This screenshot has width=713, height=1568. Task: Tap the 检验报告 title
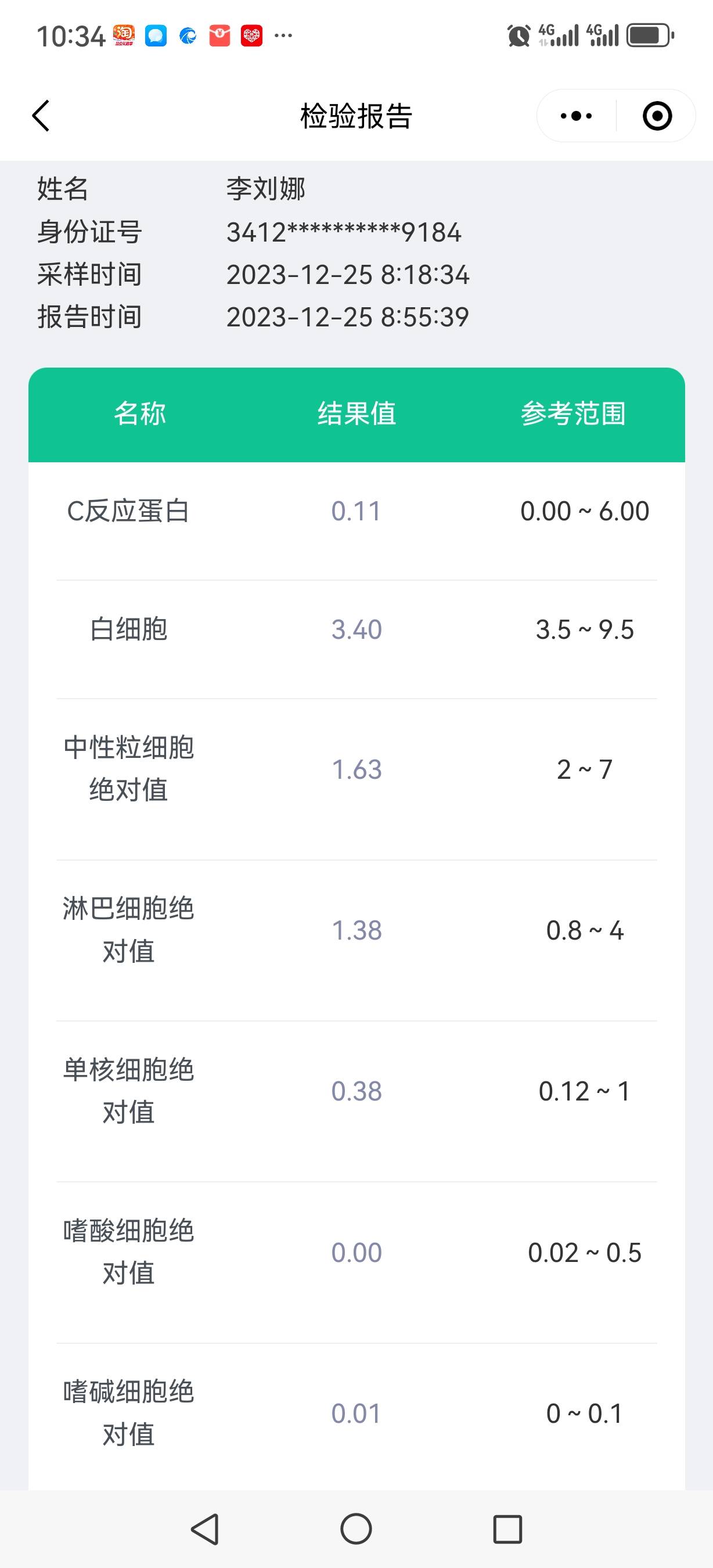(356, 116)
